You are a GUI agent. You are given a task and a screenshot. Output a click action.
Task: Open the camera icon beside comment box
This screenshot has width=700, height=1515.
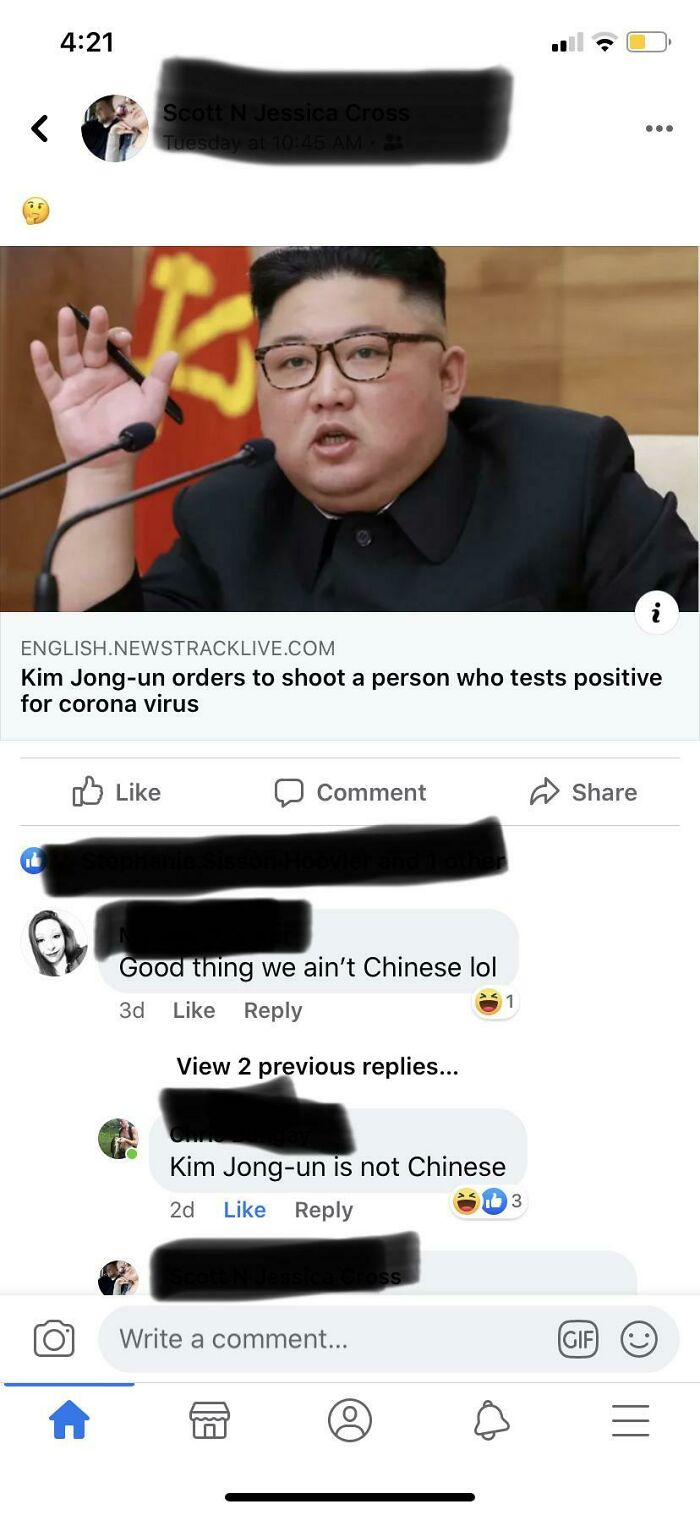(54, 1339)
